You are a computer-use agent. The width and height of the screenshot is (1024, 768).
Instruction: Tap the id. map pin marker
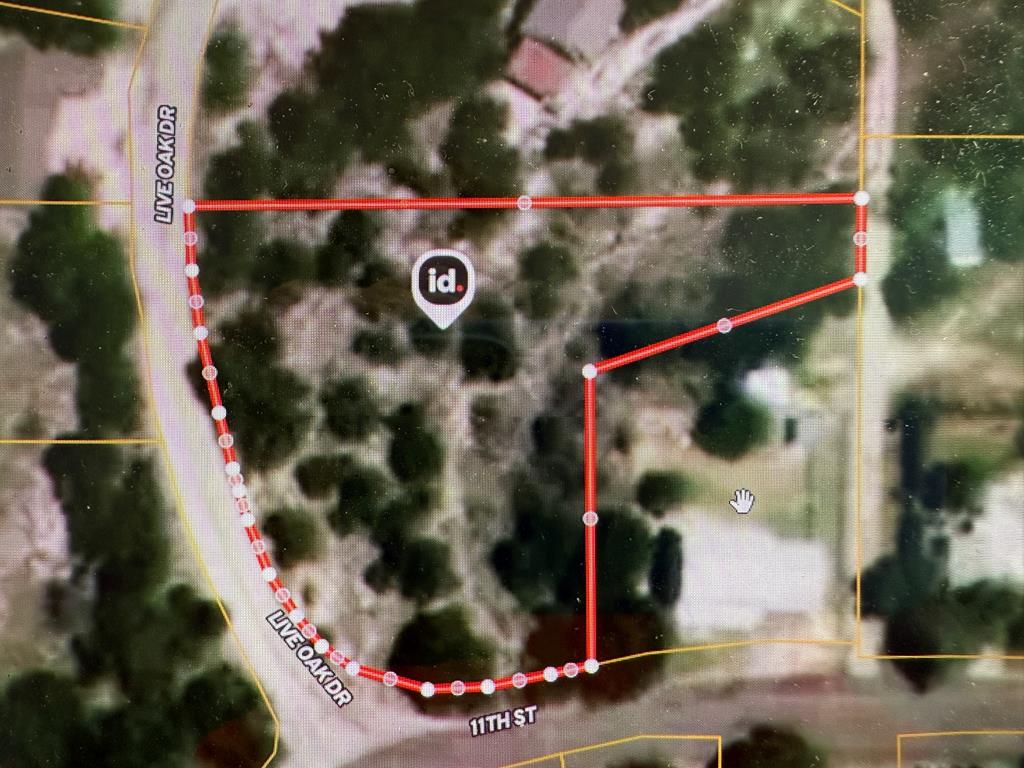point(443,283)
